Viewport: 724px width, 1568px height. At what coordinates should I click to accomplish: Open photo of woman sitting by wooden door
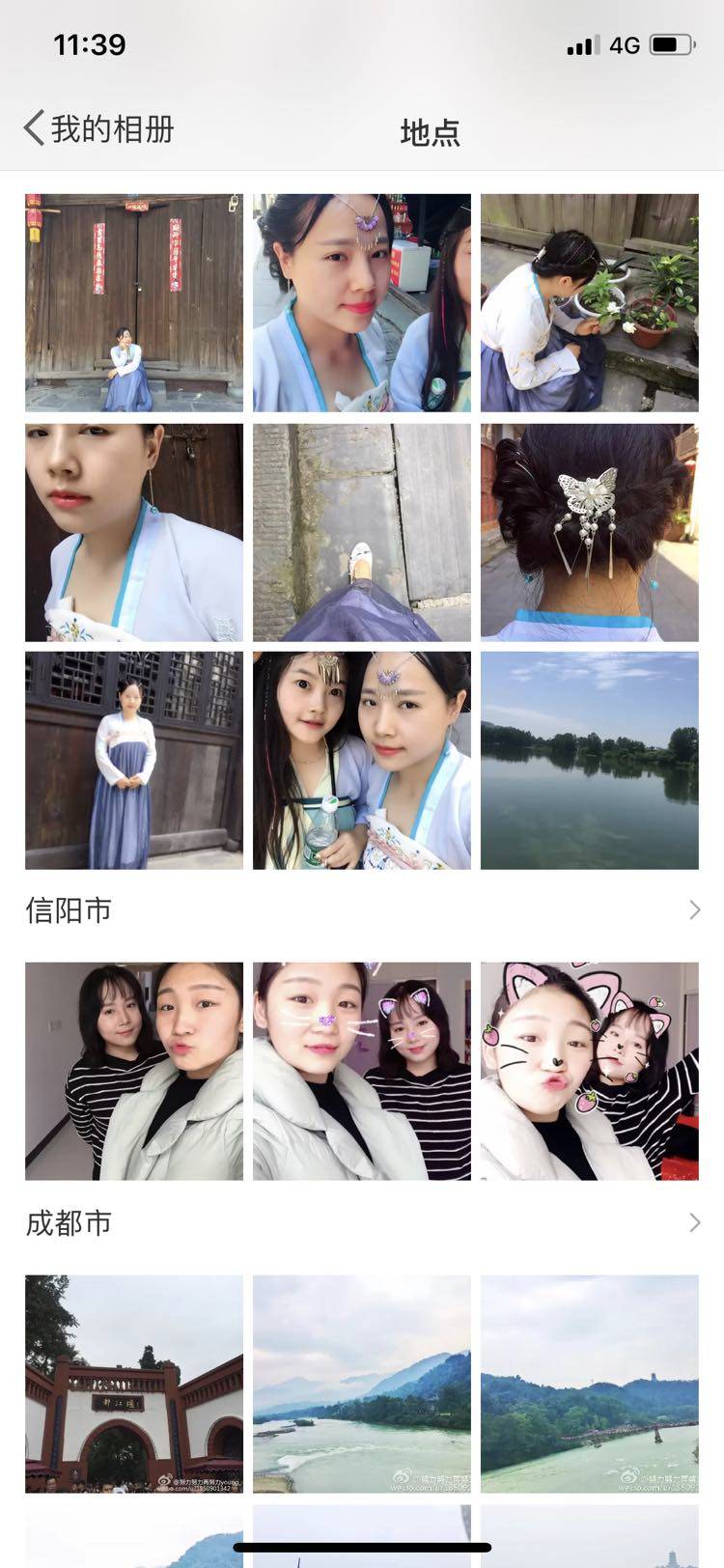134,303
